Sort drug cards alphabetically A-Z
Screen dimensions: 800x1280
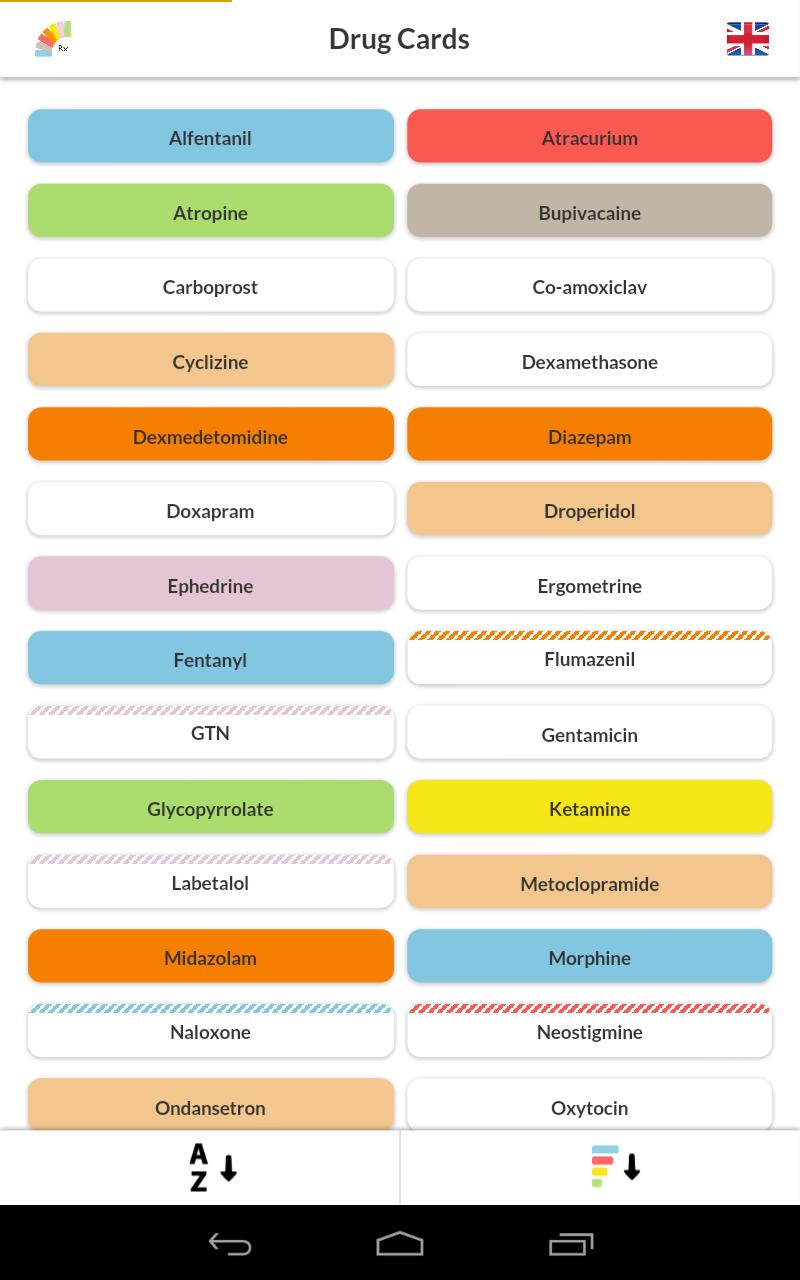pos(212,1167)
